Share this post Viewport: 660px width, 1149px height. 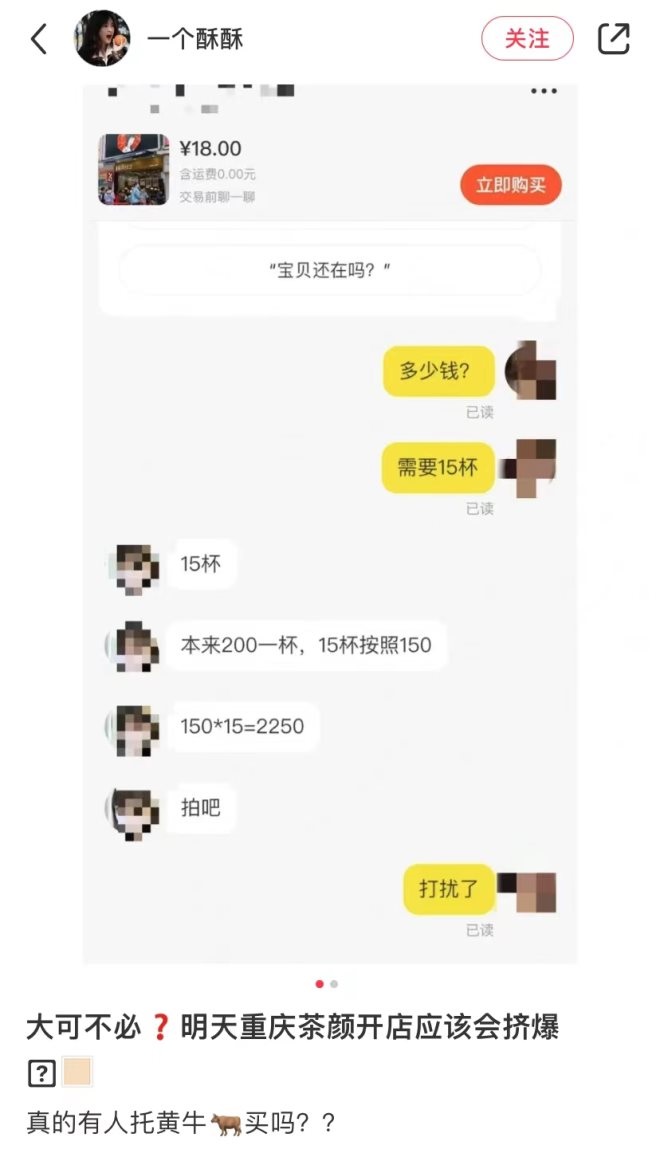(613, 39)
